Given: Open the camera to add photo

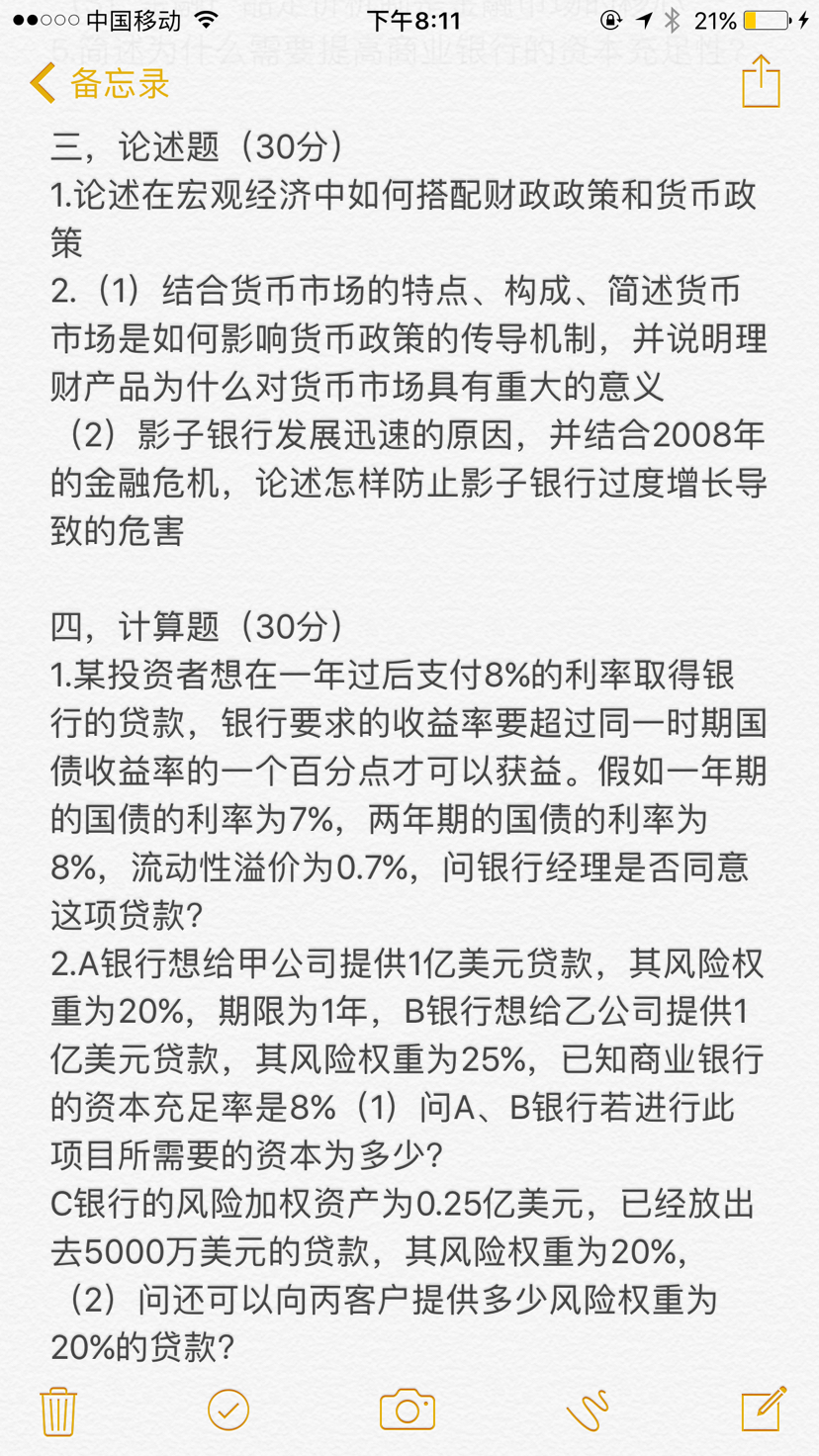Looking at the screenshot, I should 408,1410.
